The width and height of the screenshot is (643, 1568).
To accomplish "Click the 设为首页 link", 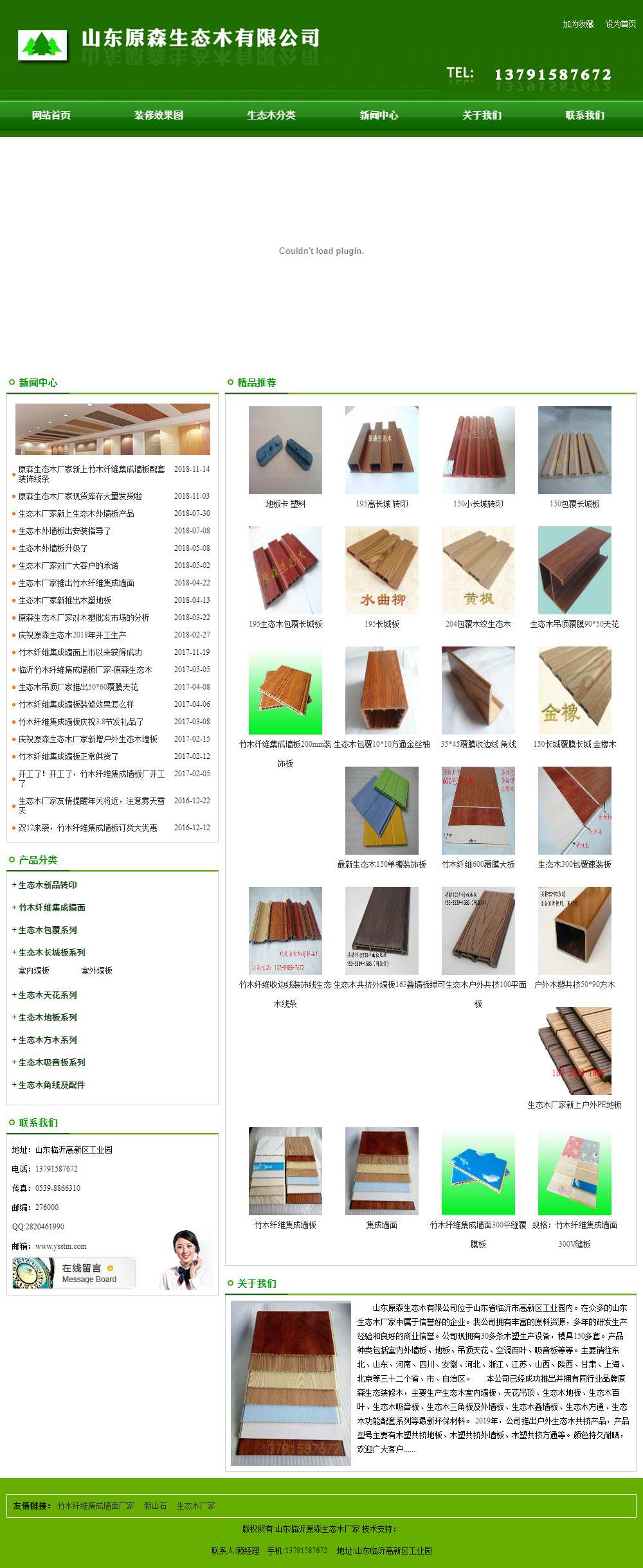I will pyautogui.click(x=620, y=24).
